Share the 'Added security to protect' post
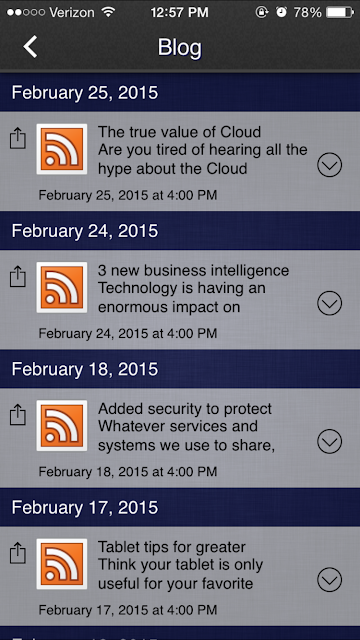 (x=18, y=415)
